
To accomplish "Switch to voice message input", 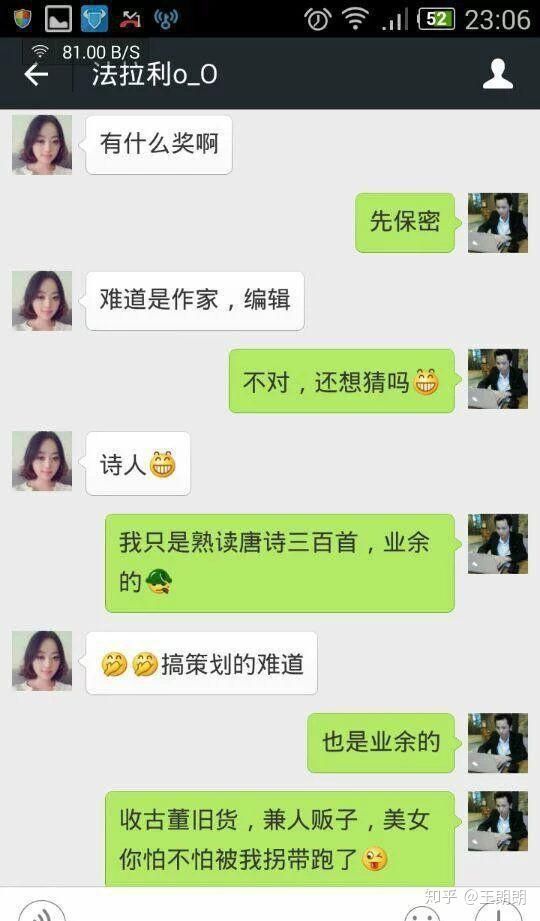I will [41, 912].
